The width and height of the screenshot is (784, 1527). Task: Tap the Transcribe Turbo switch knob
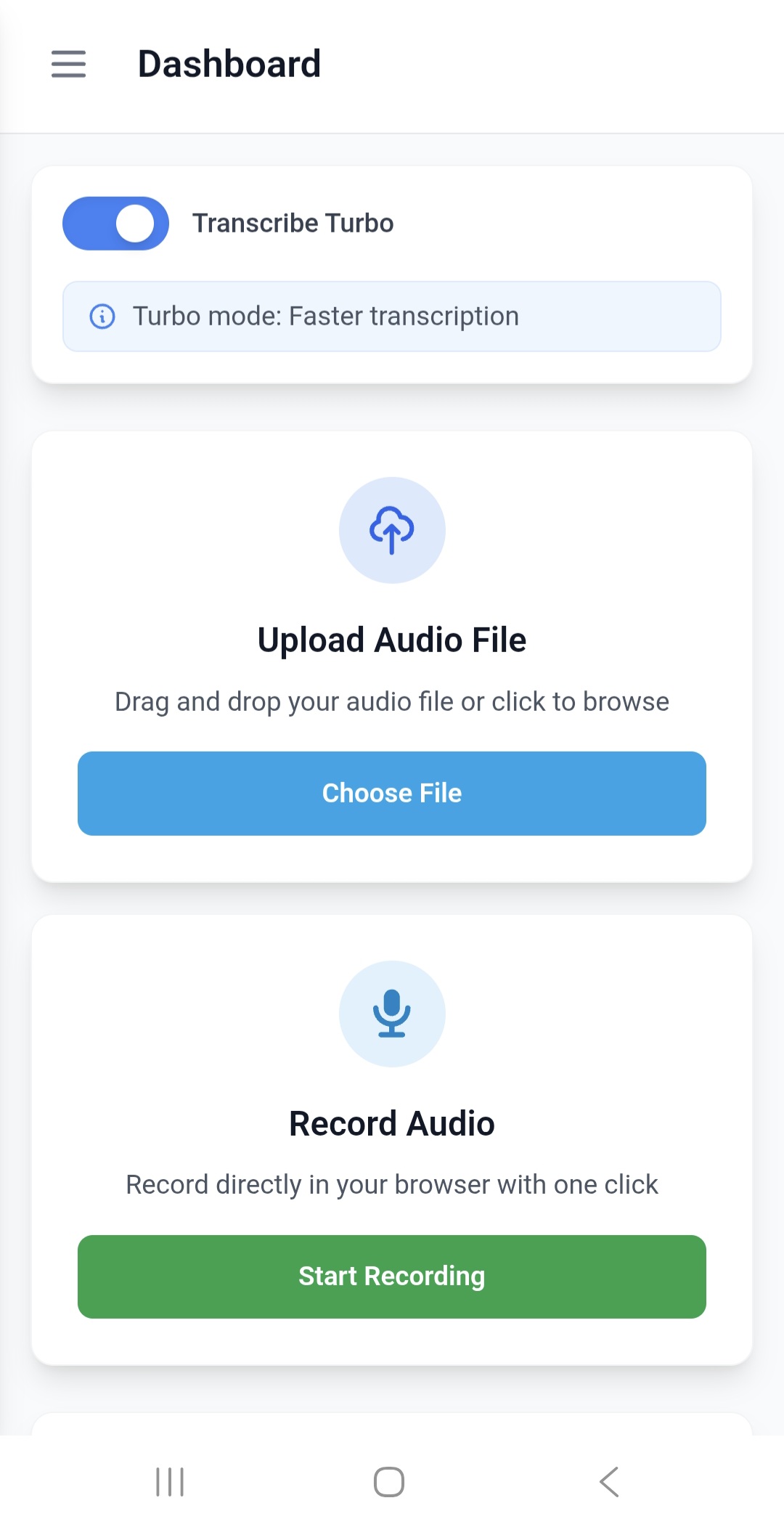(x=134, y=224)
